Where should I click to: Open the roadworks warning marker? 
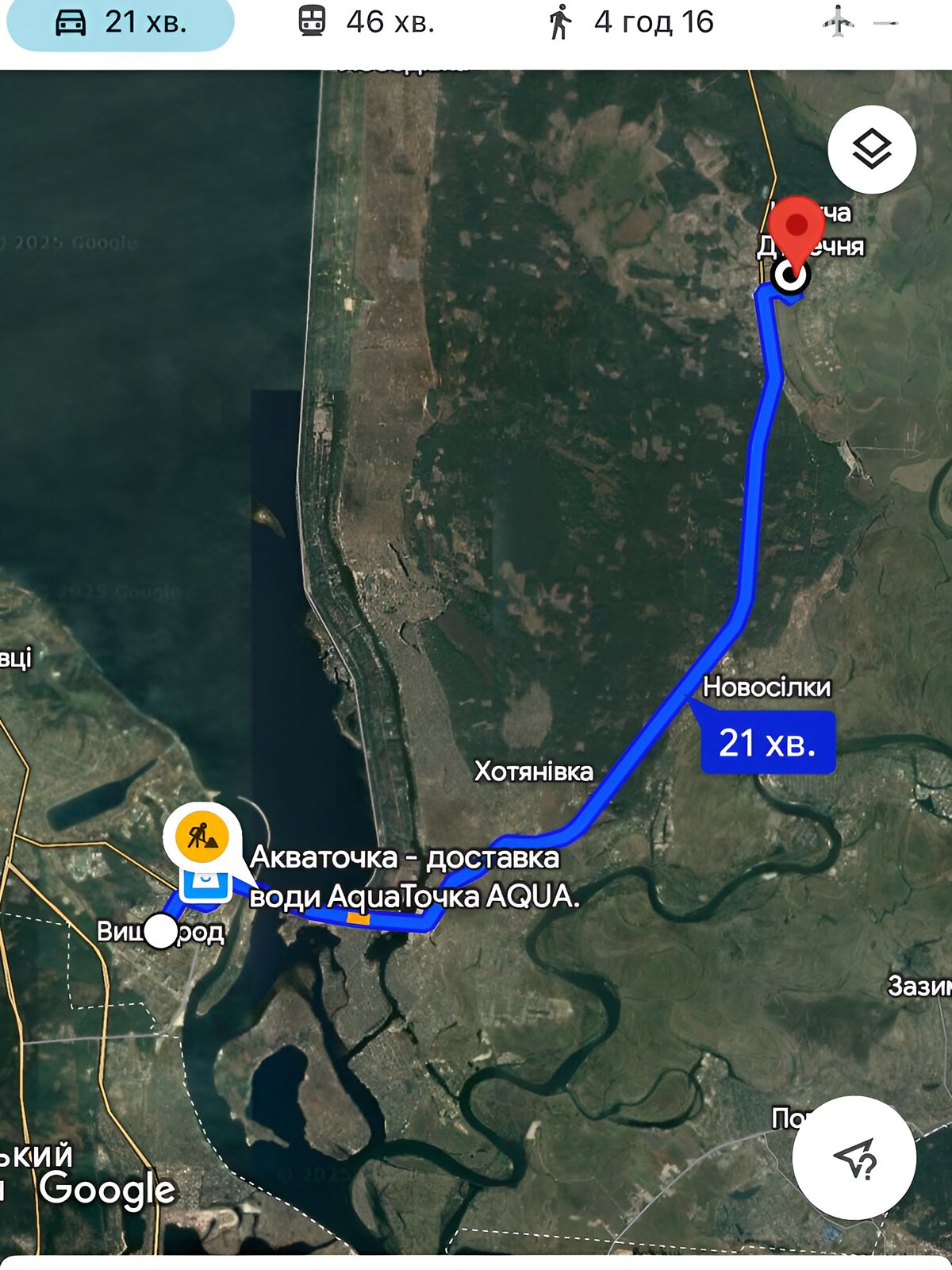[202, 836]
